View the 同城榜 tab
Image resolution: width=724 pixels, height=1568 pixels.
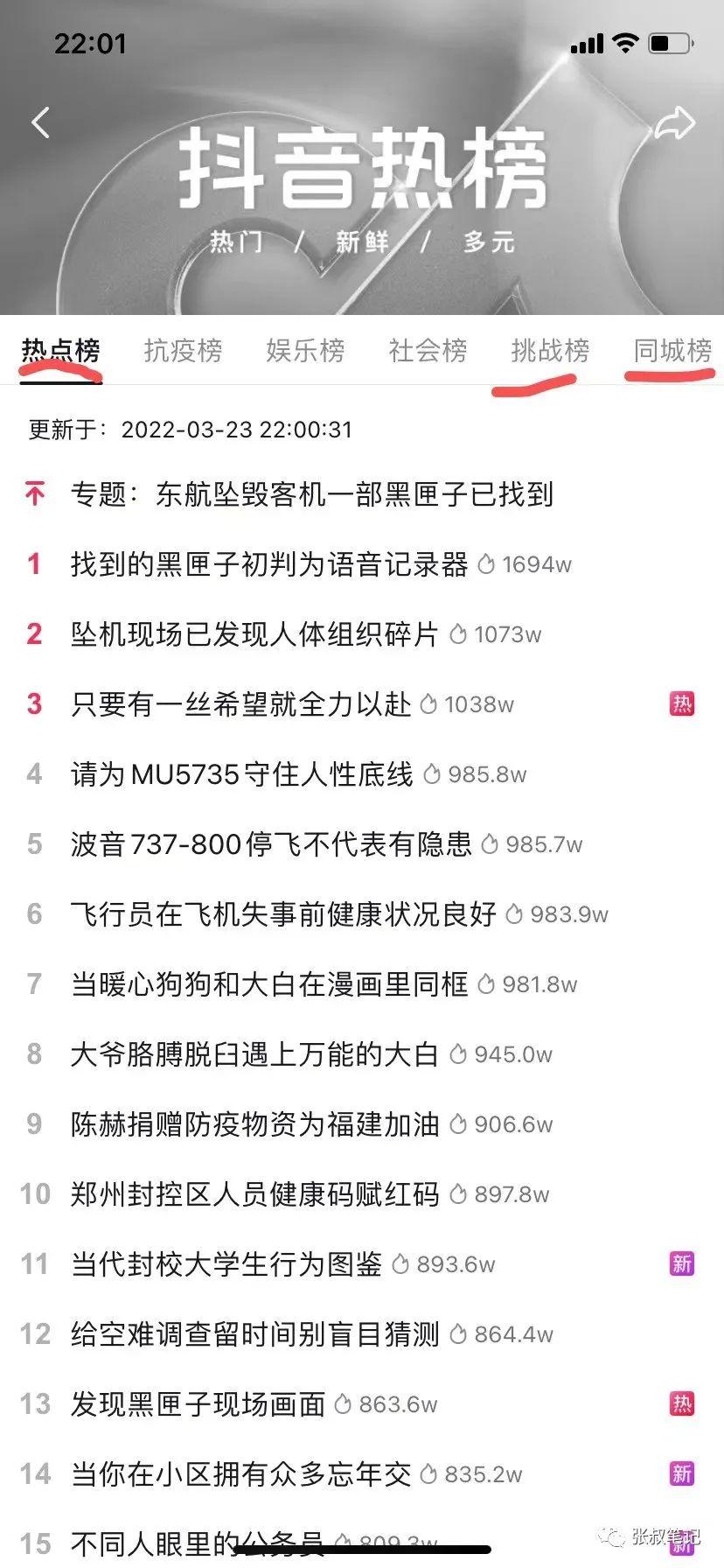coord(672,351)
